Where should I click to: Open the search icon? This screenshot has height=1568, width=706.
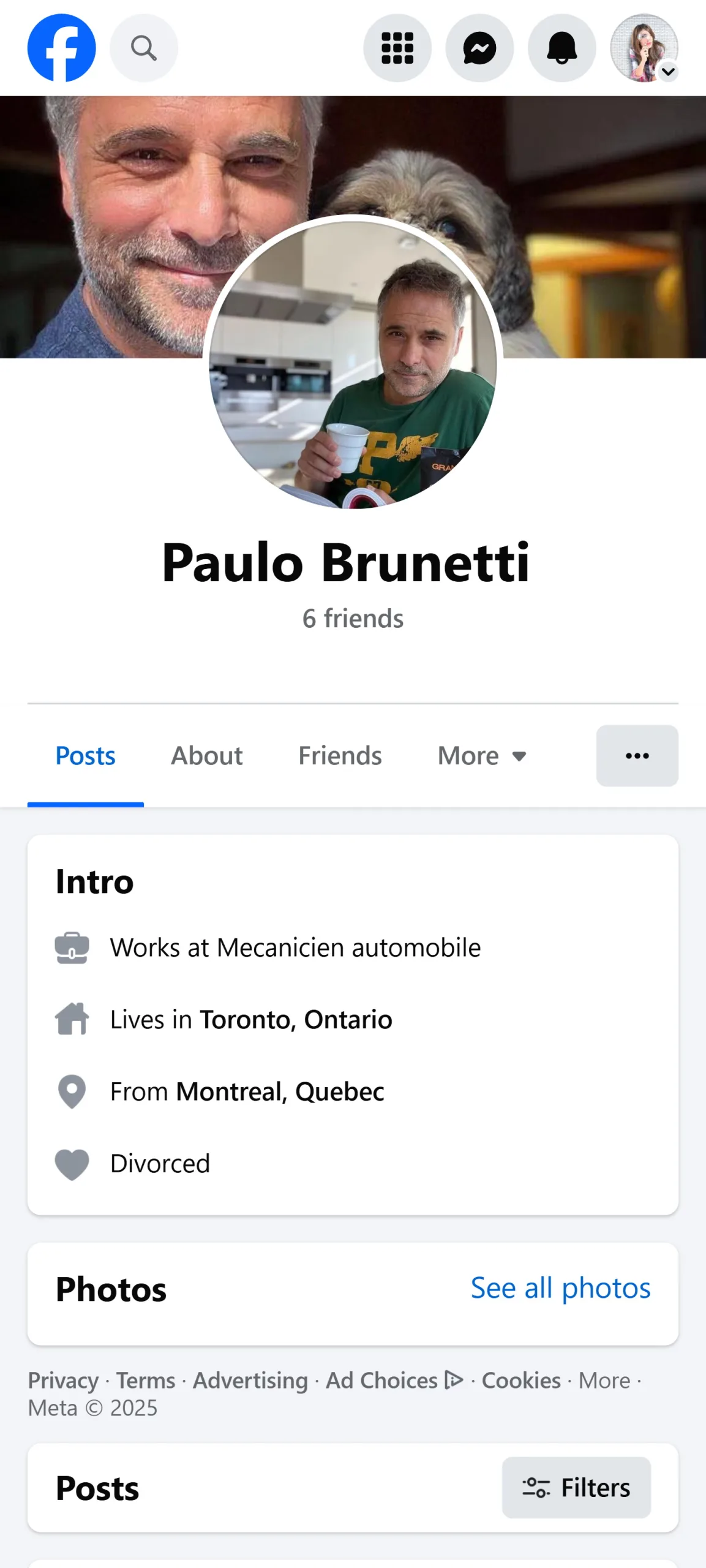144,48
